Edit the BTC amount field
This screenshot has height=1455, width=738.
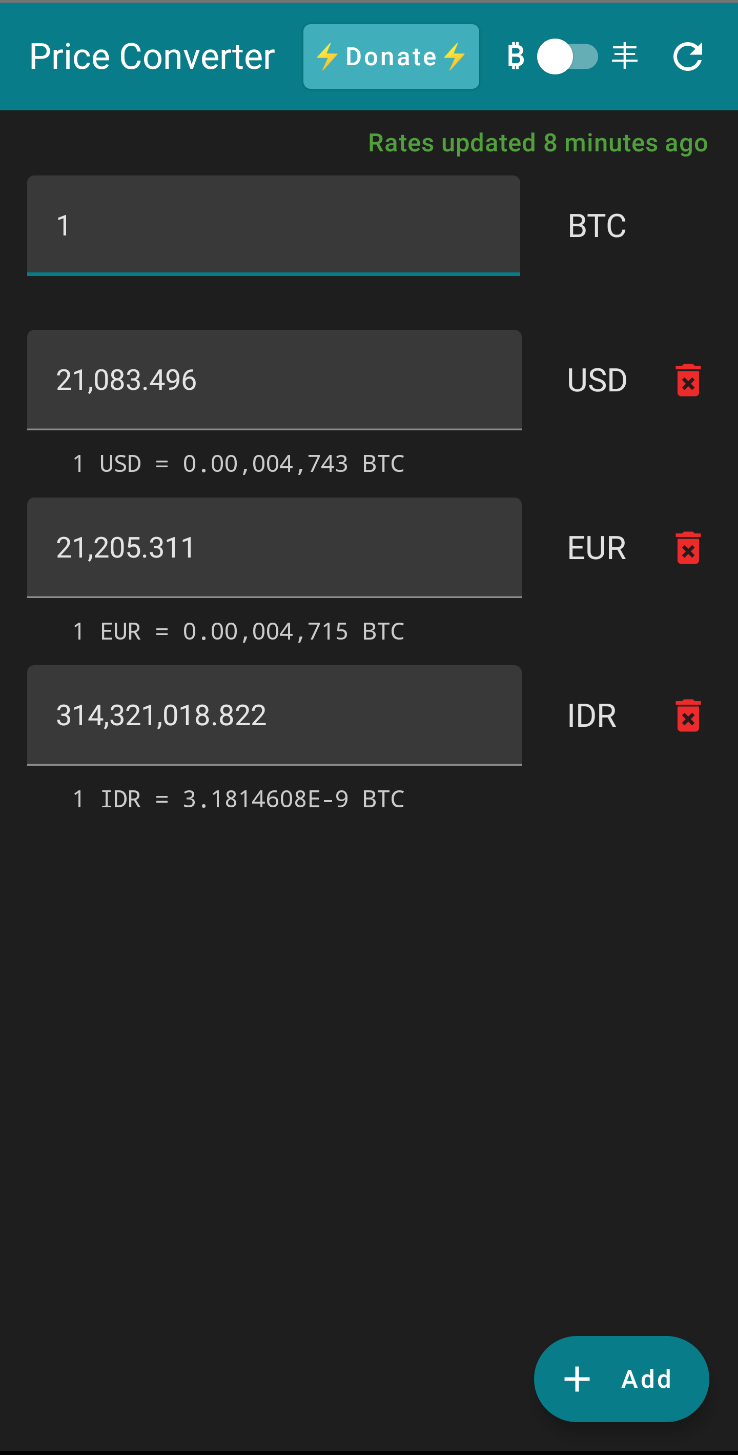point(273,225)
